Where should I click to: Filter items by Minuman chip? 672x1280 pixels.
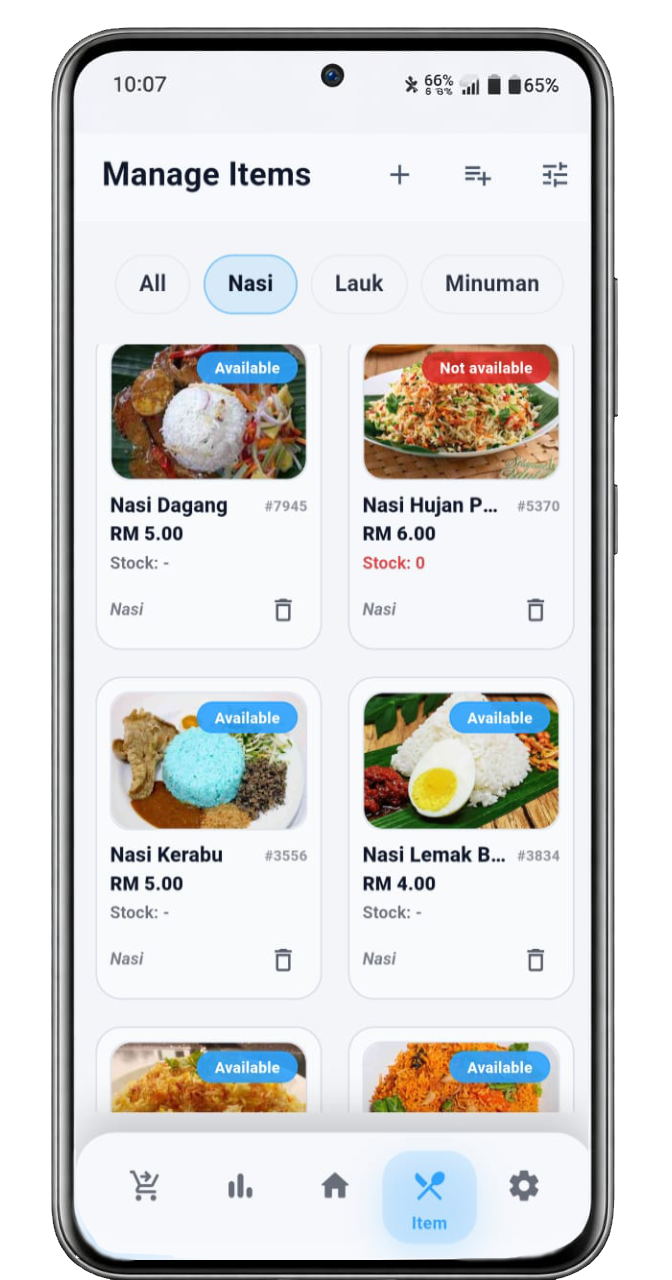tap(492, 284)
